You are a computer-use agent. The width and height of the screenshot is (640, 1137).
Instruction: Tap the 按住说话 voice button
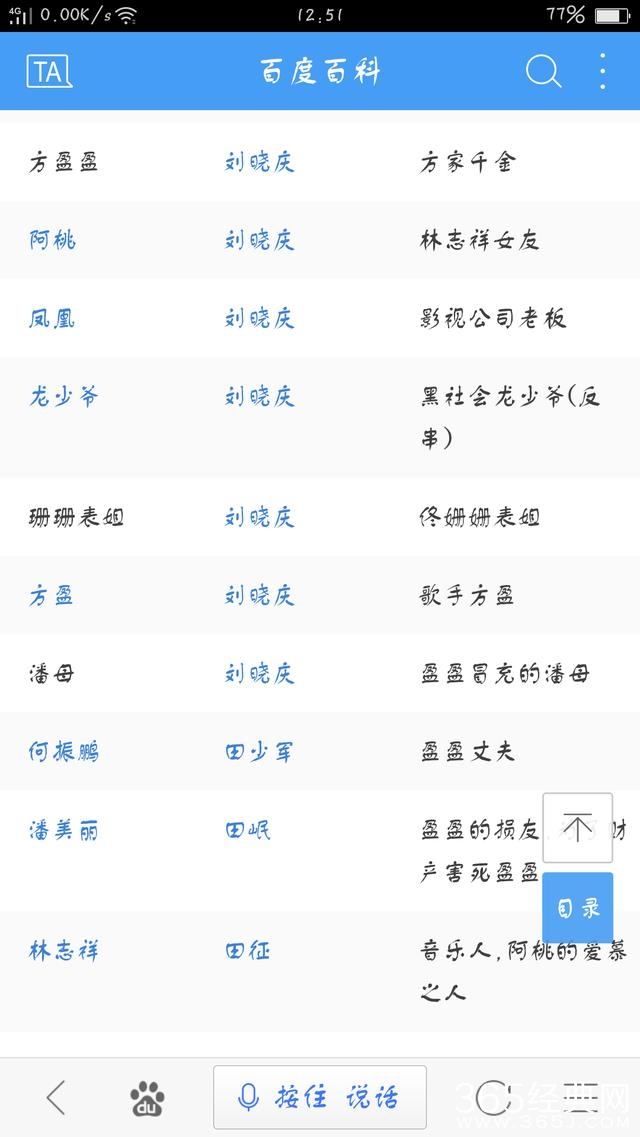(320, 1098)
